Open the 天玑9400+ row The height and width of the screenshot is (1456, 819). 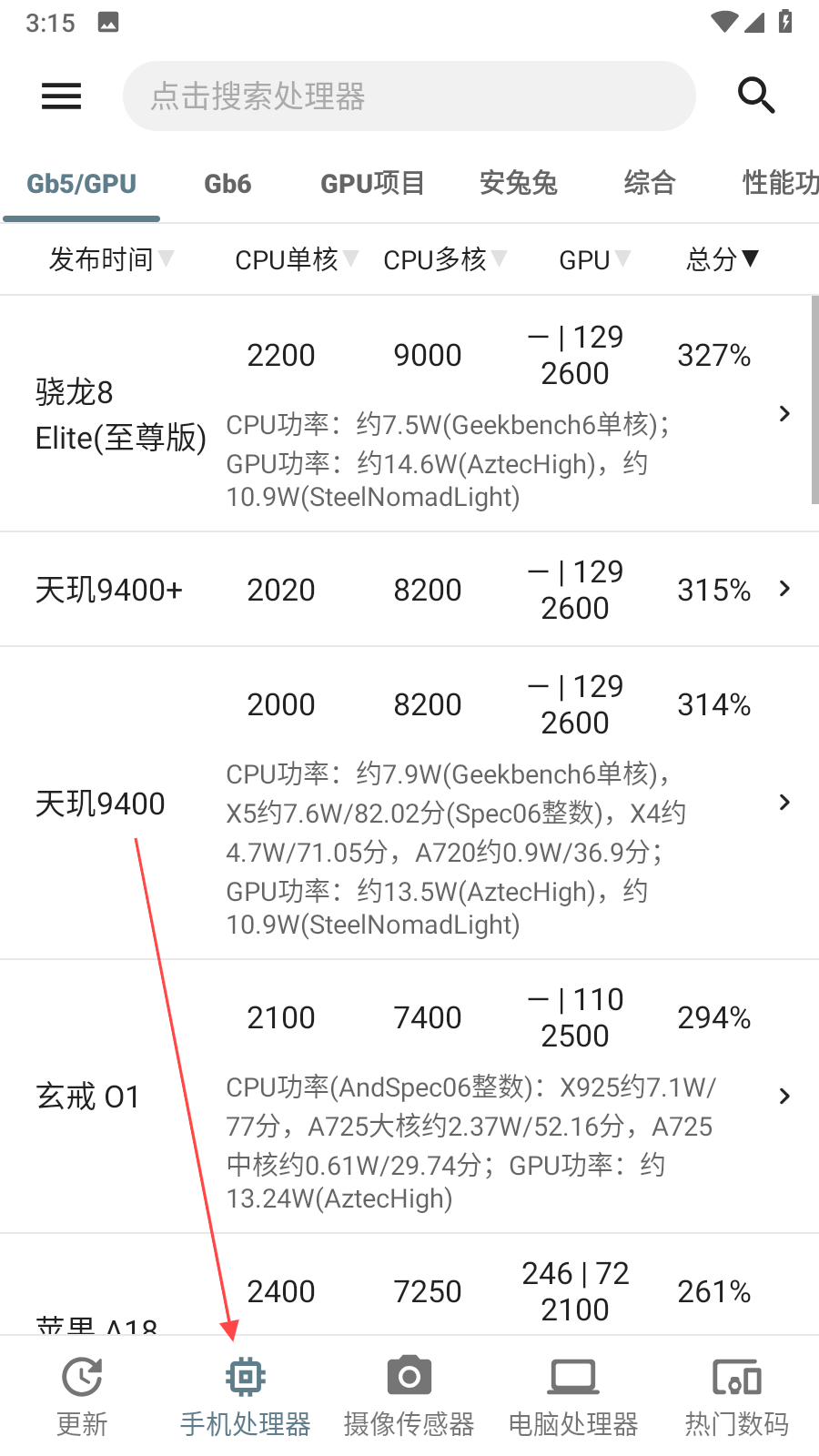click(x=409, y=590)
